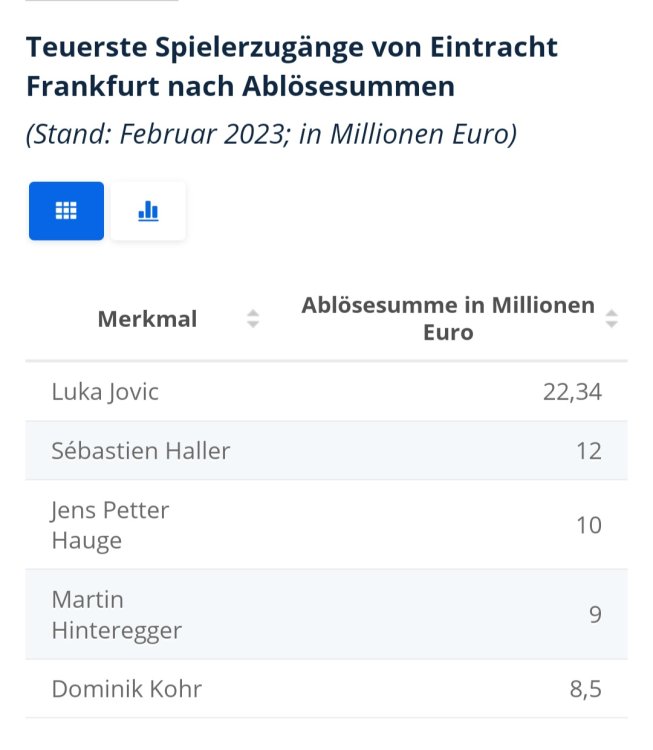The image size is (653, 750).
Task: Switch to the table view
Action: point(66,211)
